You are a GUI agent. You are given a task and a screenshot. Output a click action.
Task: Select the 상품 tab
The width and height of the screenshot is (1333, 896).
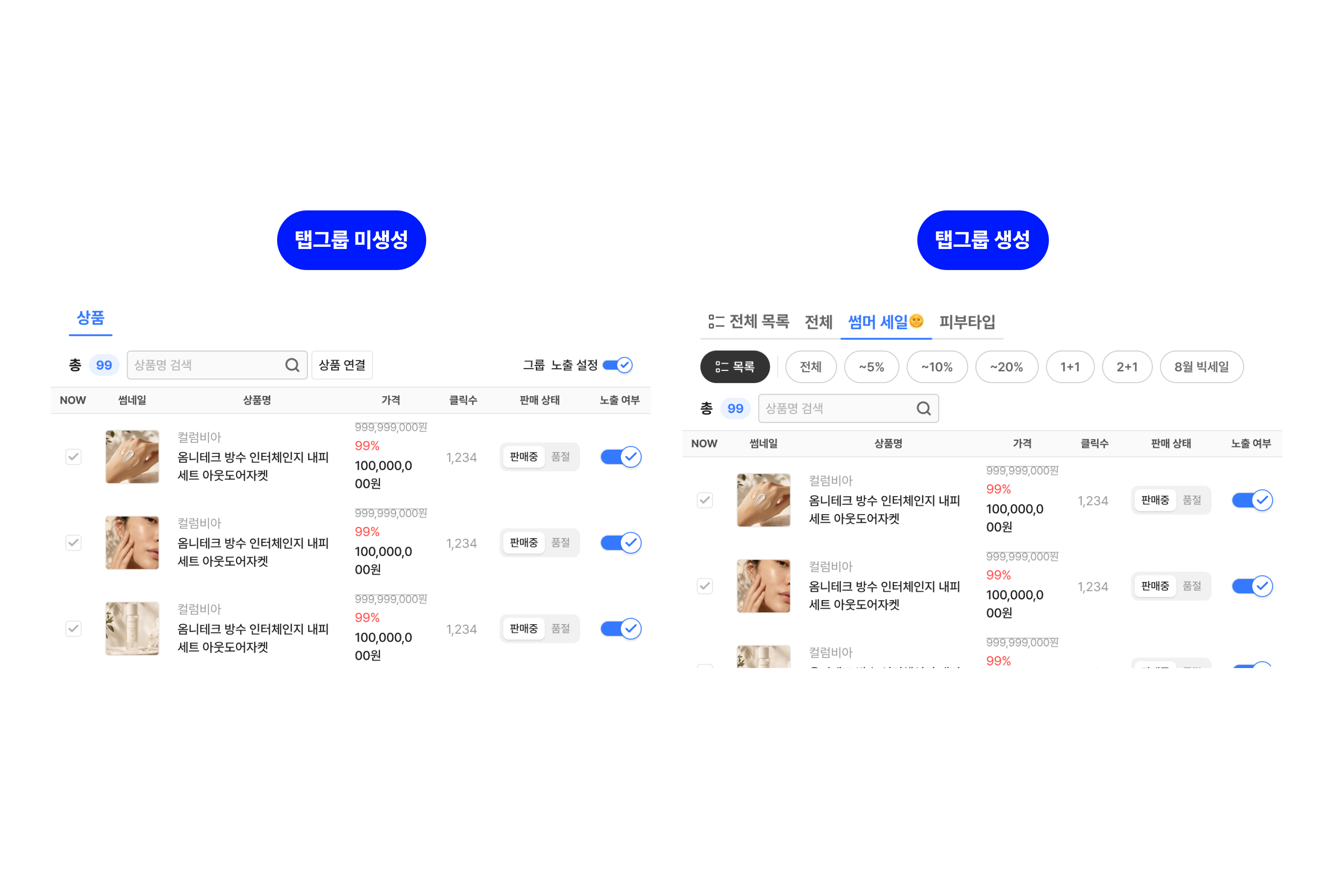[90, 318]
